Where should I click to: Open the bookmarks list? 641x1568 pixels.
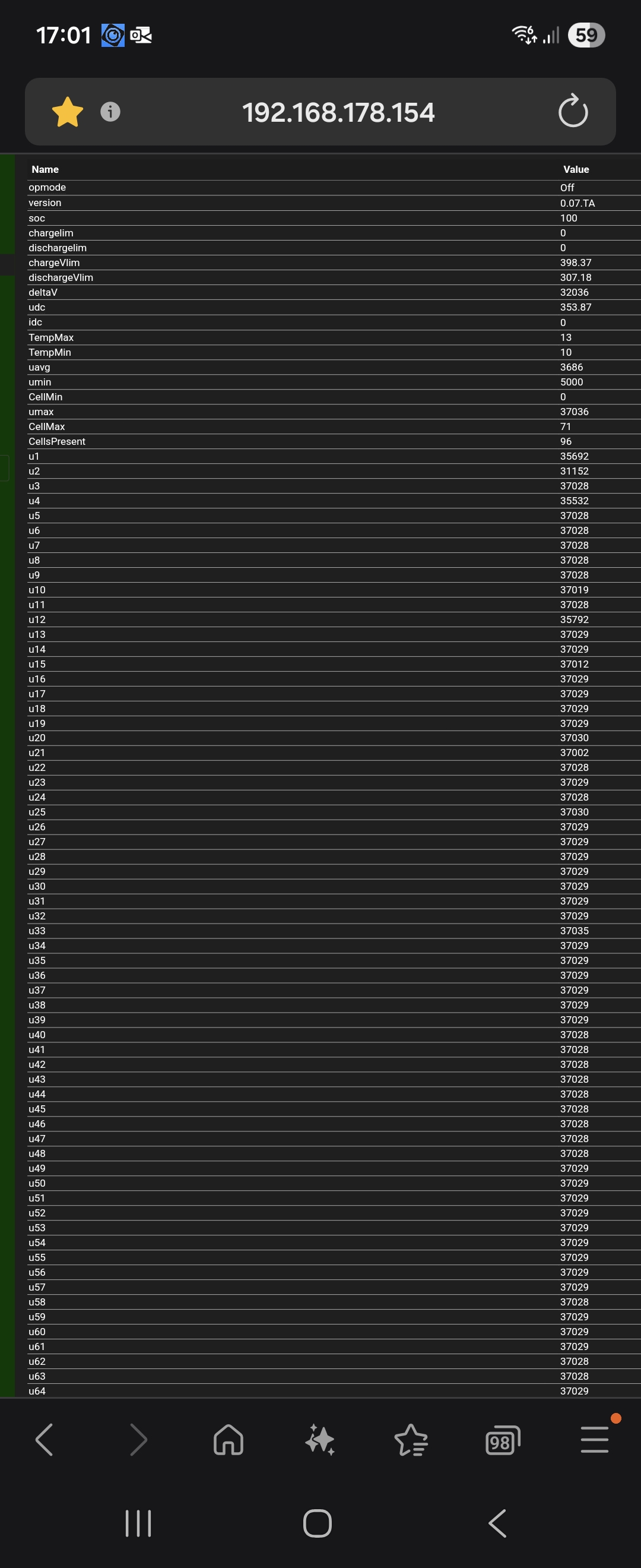[411, 1440]
